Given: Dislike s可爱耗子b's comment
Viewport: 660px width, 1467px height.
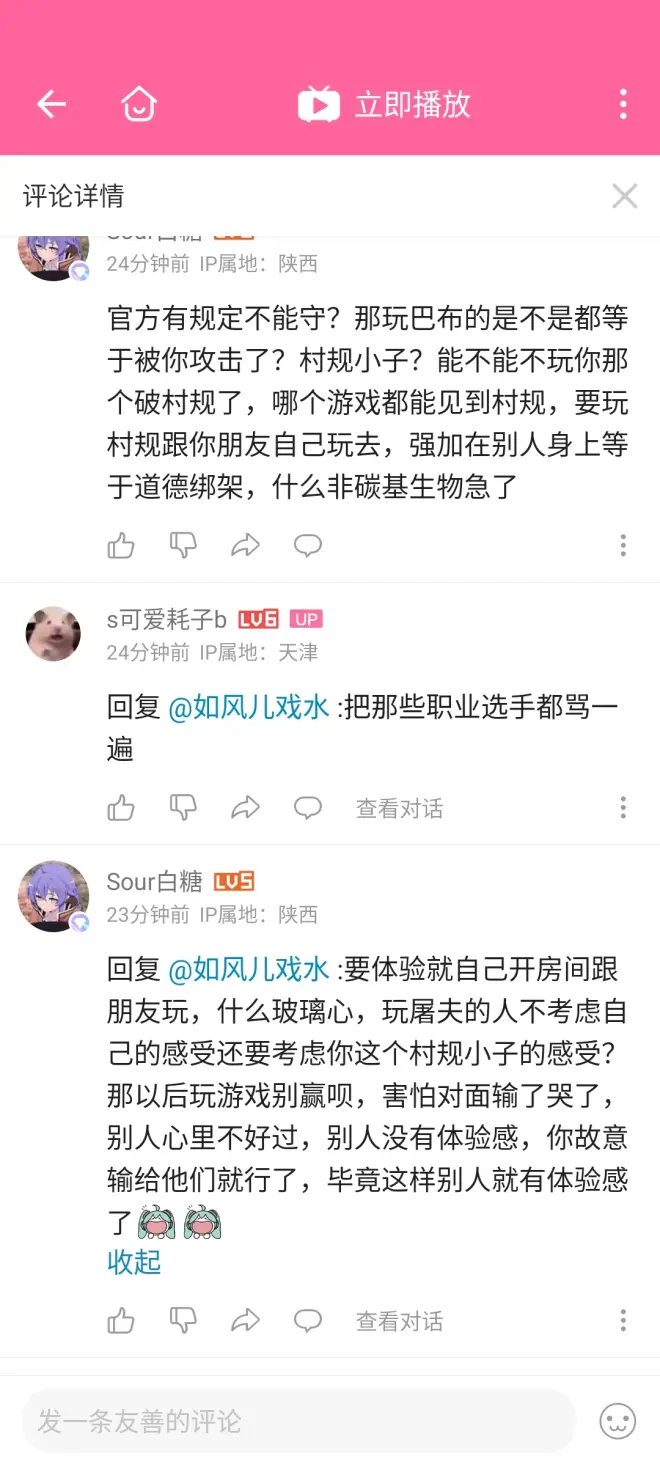Looking at the screenshot, I should pyautogui.click(x=183, y=808).
